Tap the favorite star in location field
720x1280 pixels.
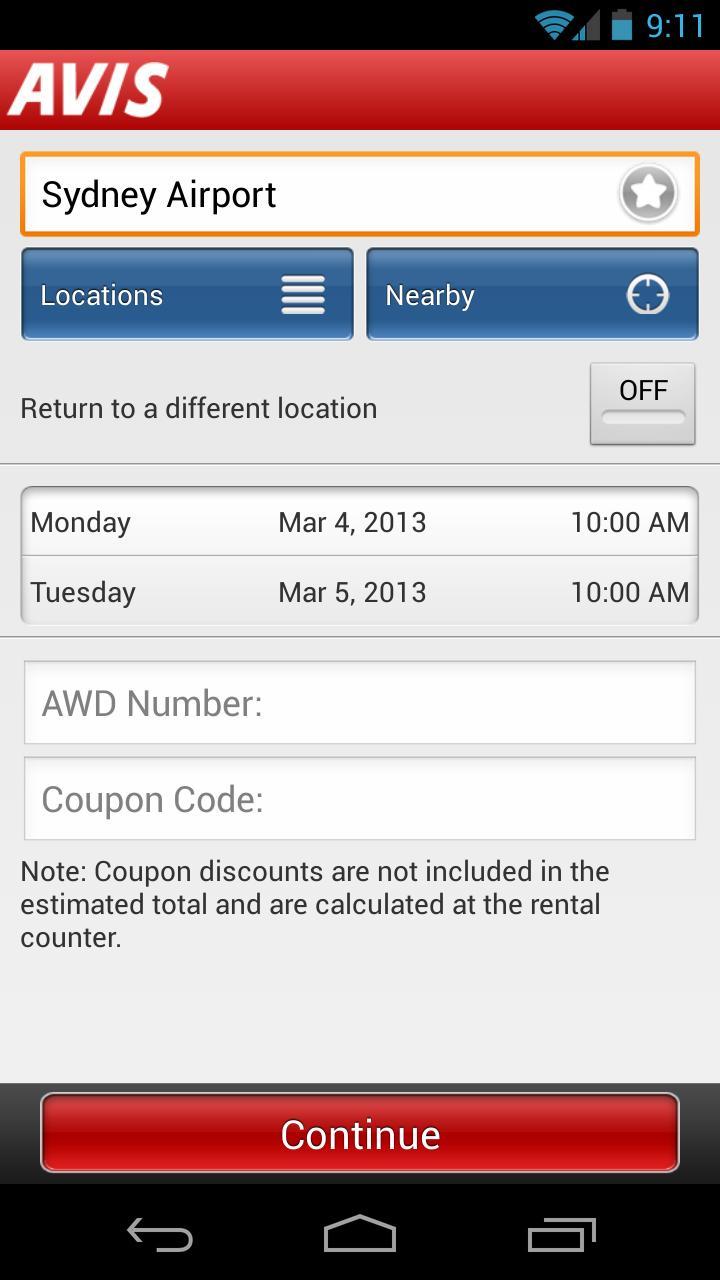[x=647, y=193]
